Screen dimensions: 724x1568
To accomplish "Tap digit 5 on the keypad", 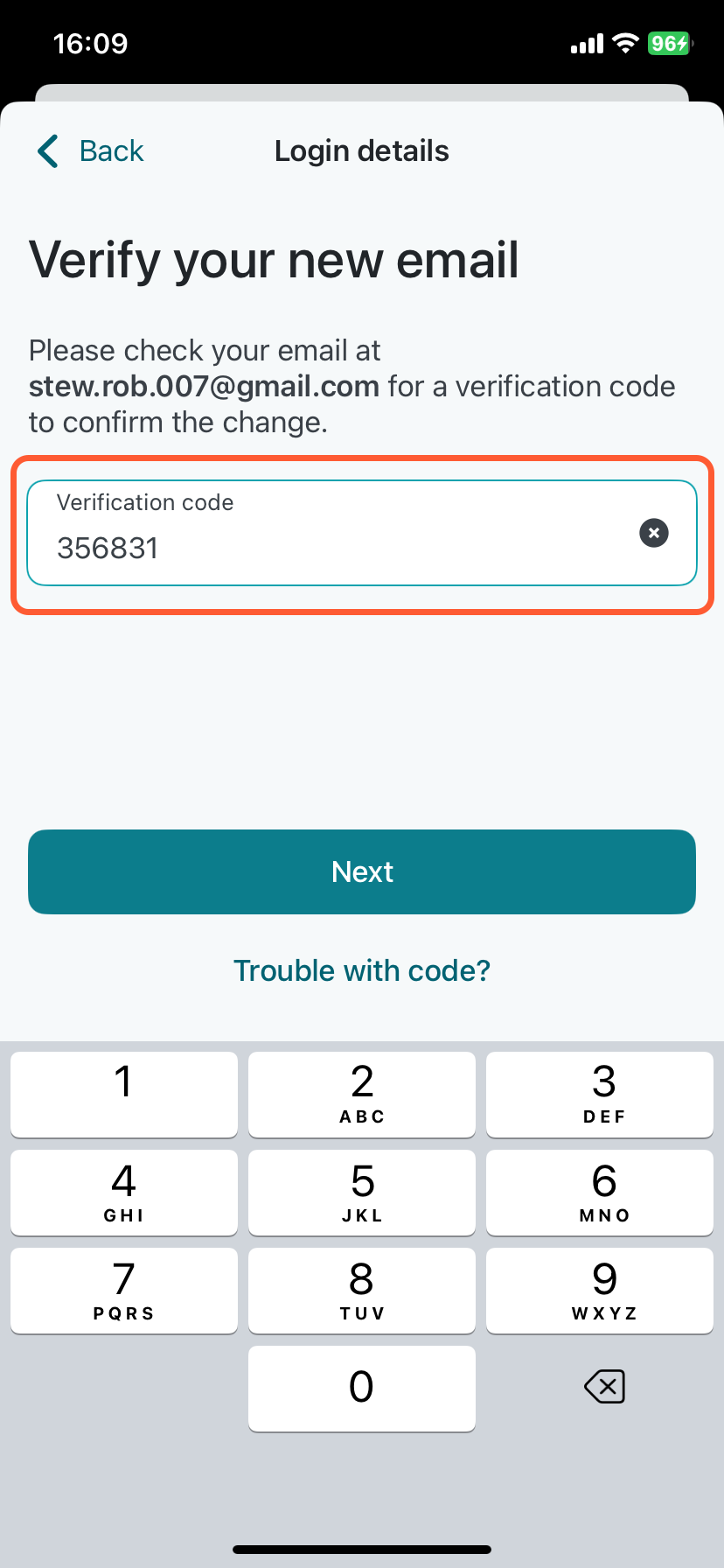I will click(x=362, y=1193).
